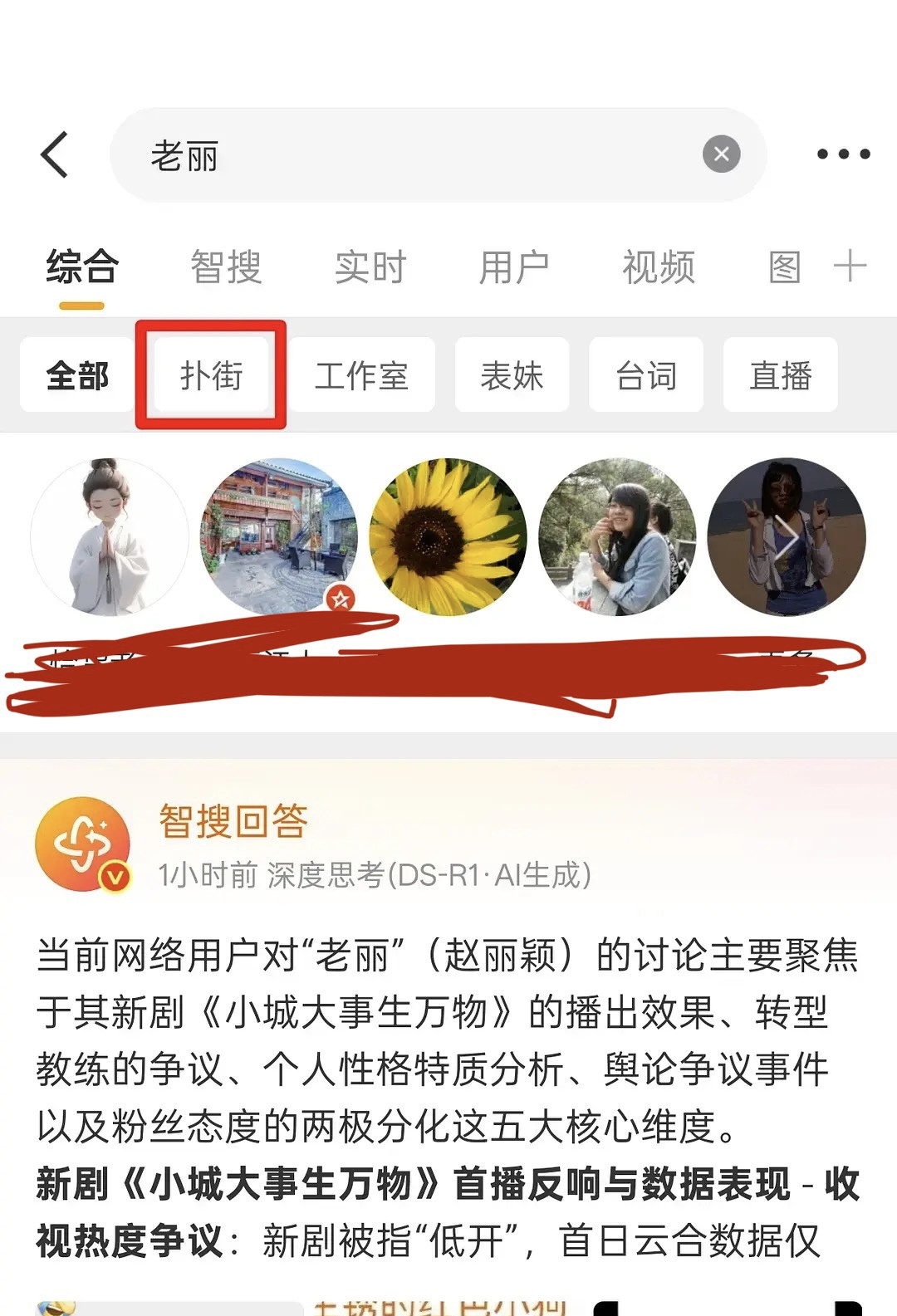
Task: Open the user with the sunflower avatar
Action: 448,537
